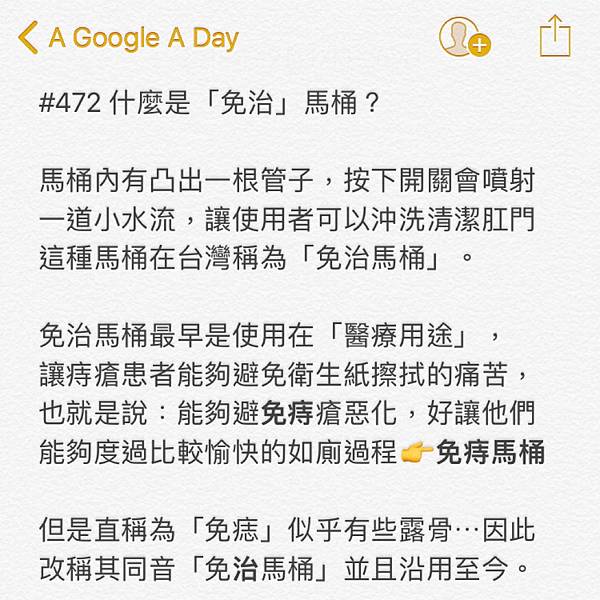
Task: Add people to this note
Action: 463,37
